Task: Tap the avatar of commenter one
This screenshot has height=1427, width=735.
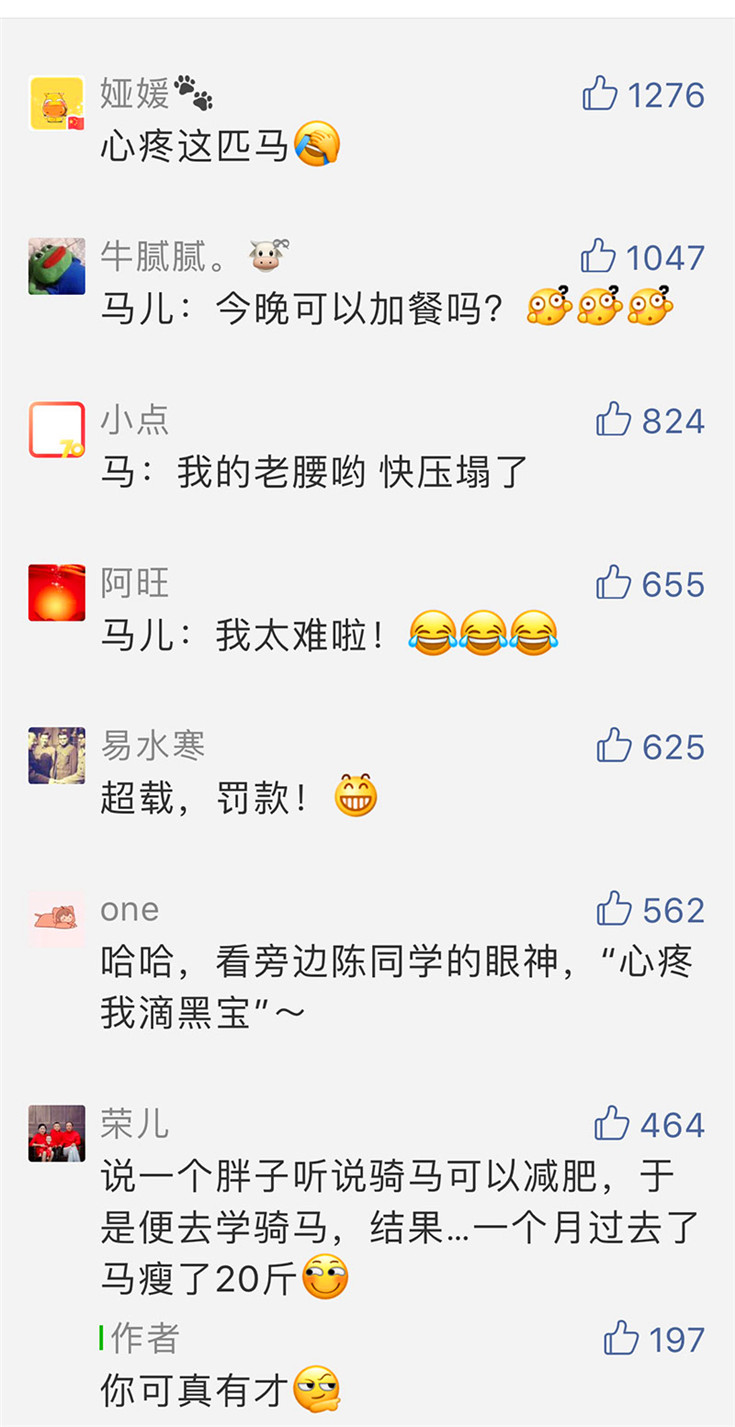Action: 56,916
